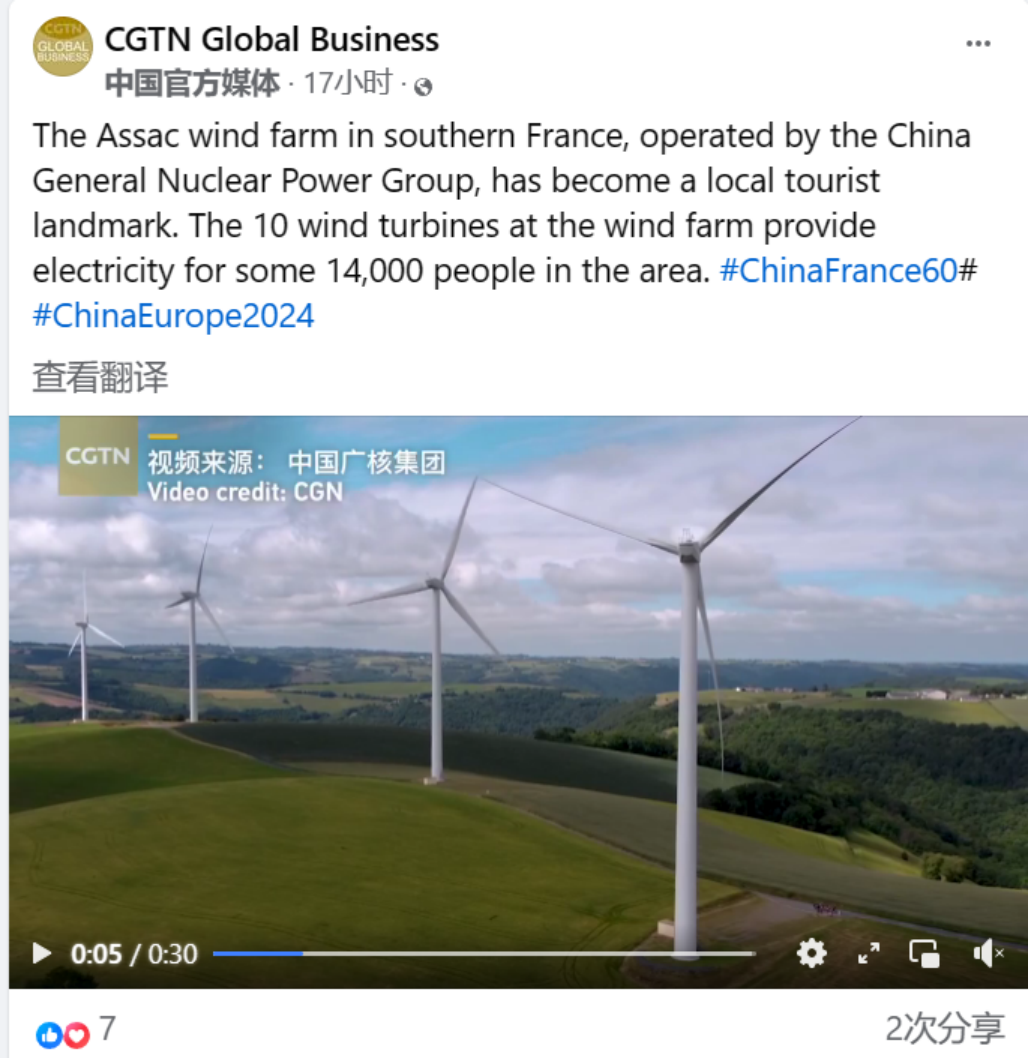Seek on the video progress bar
This screenshot has width=1028, height=1058.
[x=483, y=954]
